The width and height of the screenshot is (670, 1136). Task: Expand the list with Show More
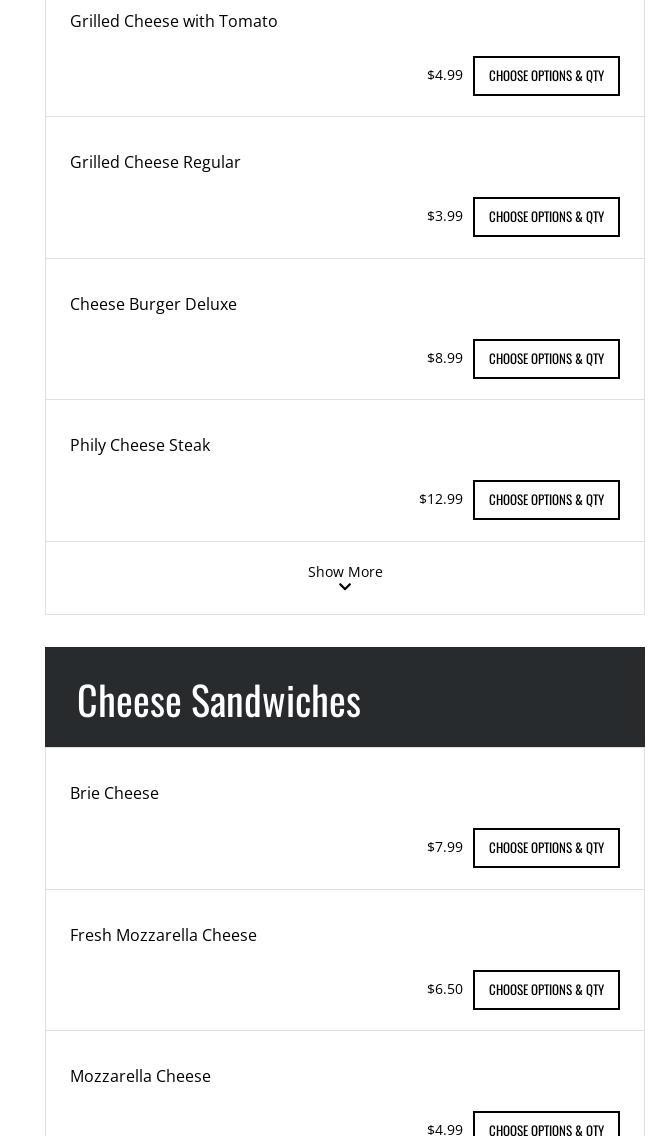[345, 578]
